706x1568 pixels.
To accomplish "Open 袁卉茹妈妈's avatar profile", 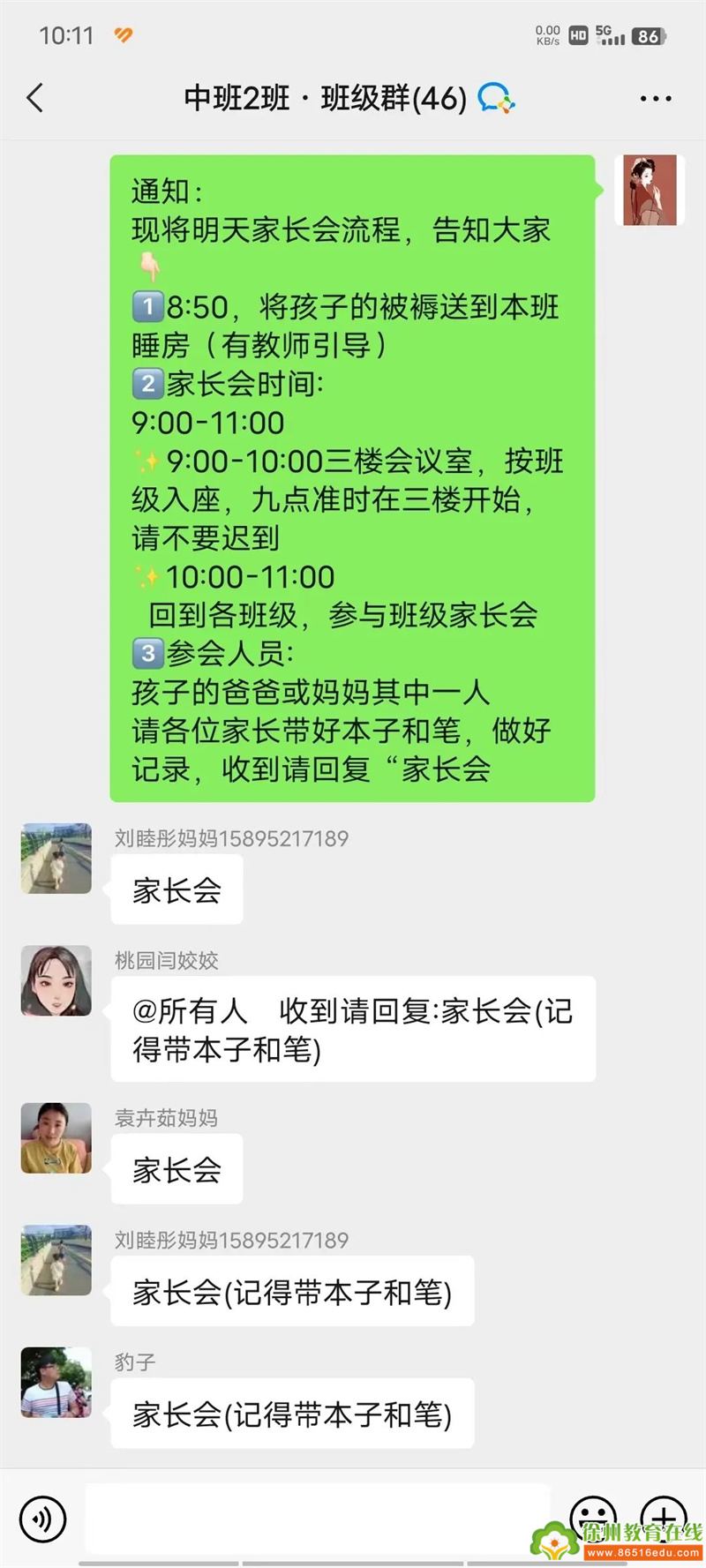I will 56,1137.
